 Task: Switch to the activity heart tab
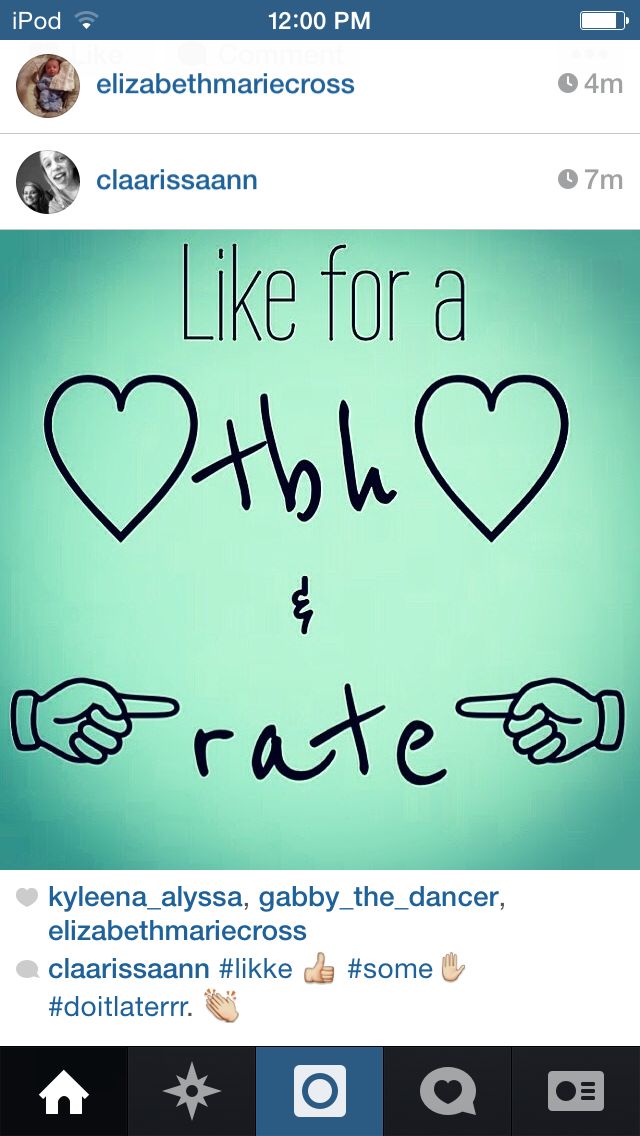pos(447,1091)
